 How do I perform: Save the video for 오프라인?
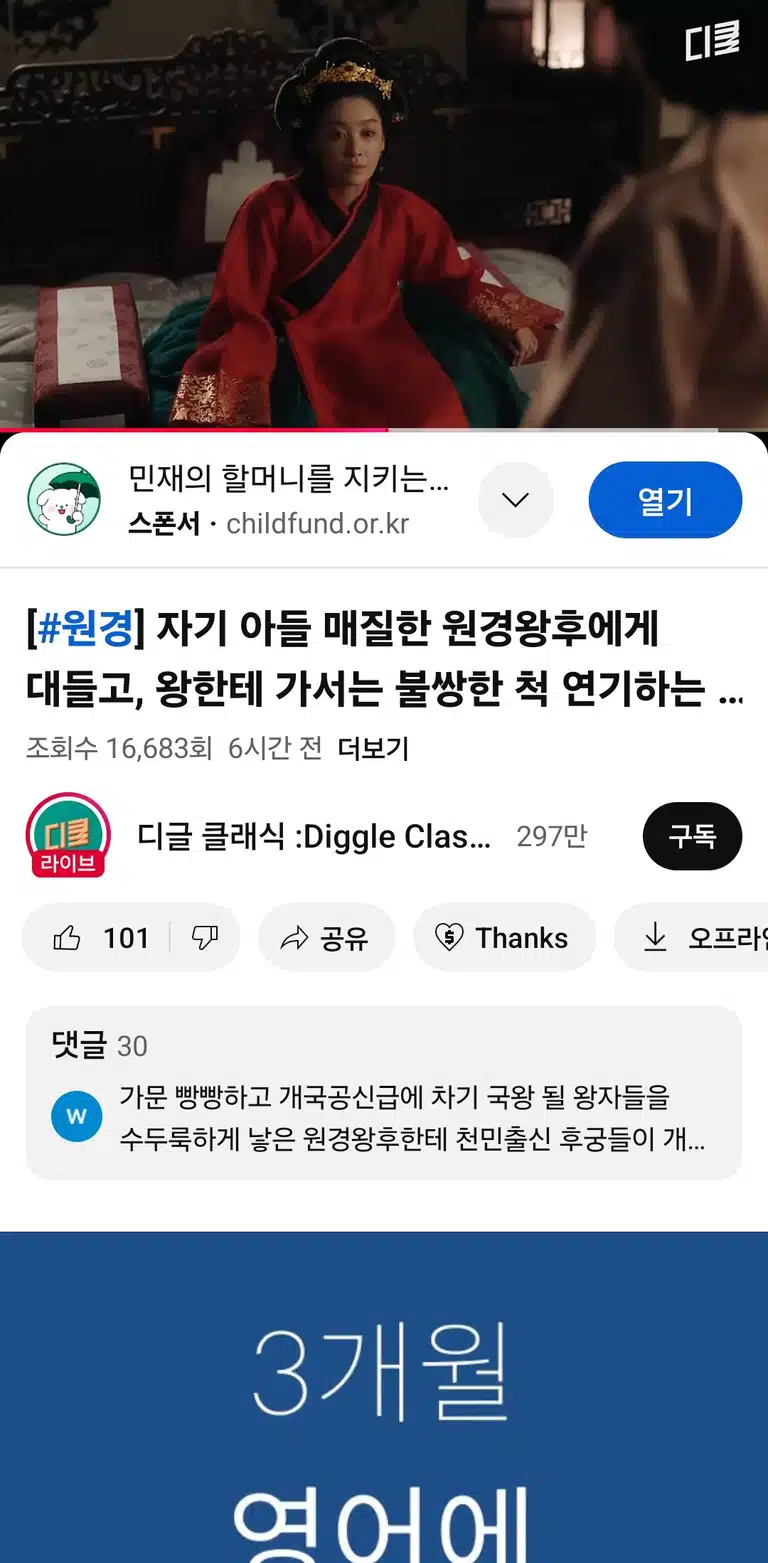click(691, 938)
